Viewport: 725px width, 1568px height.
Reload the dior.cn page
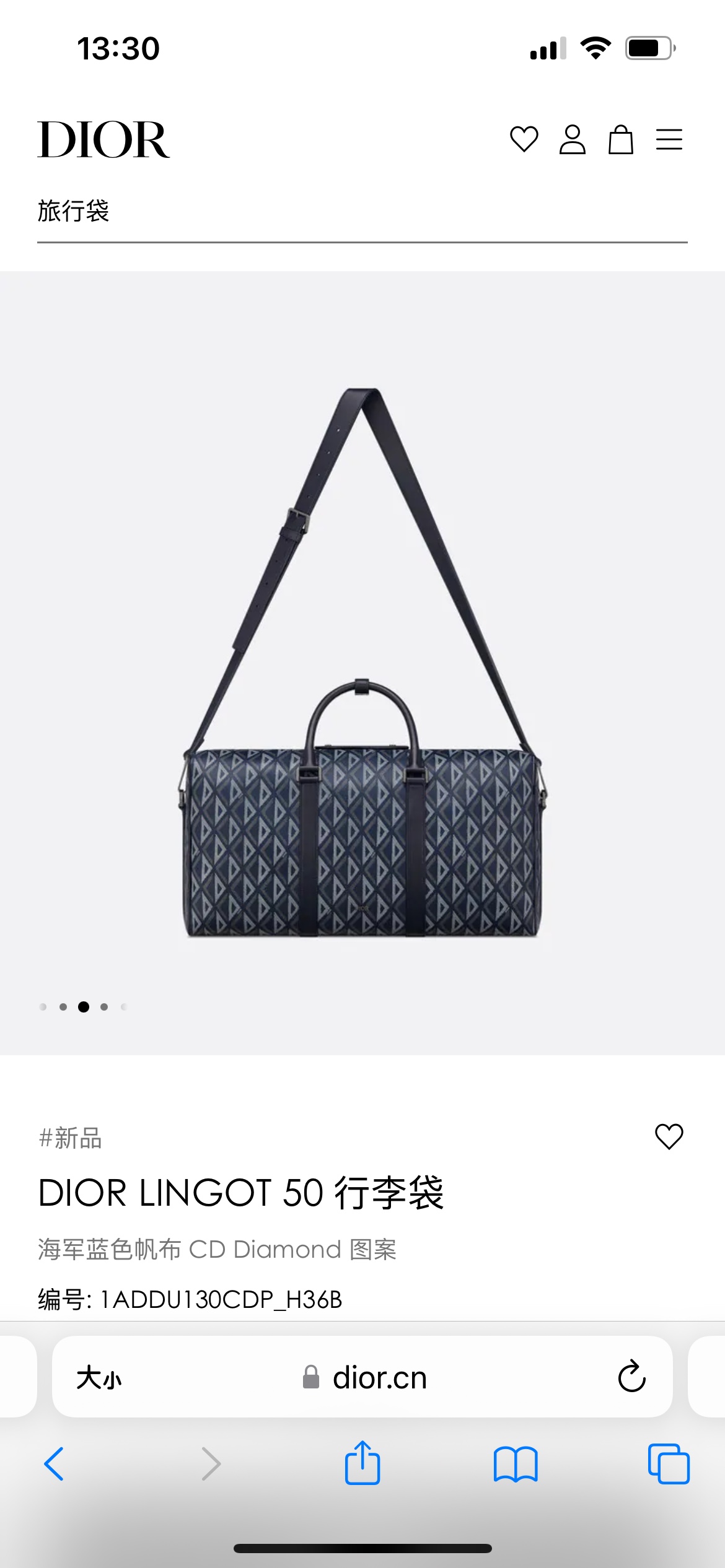[x=631, y=1377]
